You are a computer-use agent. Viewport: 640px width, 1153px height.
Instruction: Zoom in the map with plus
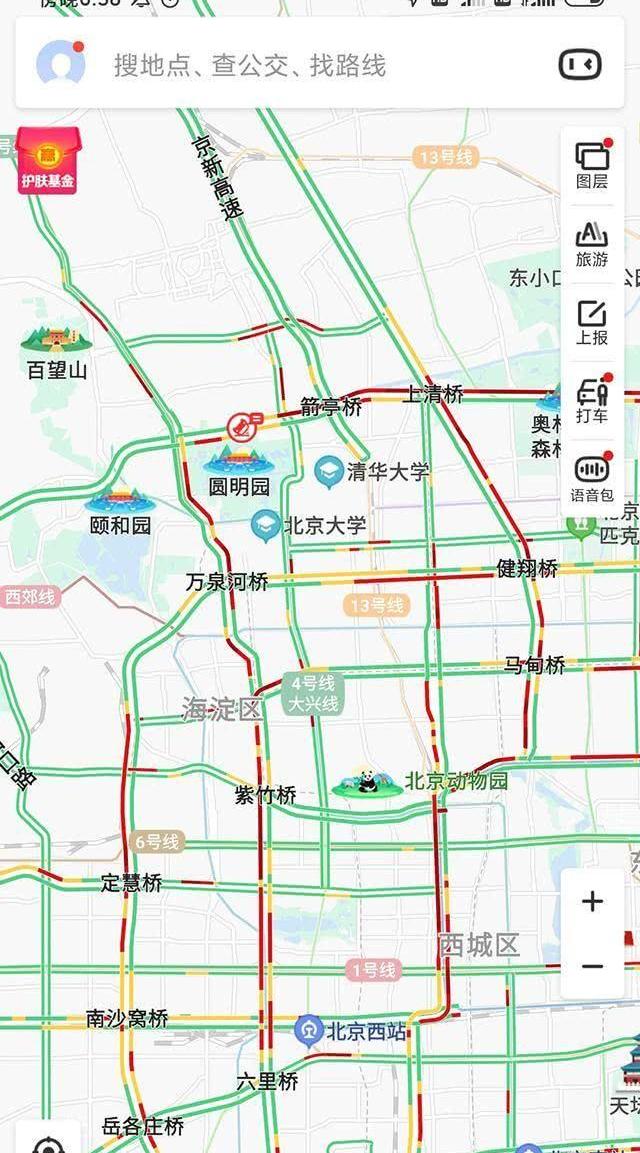tap(592, 901)
